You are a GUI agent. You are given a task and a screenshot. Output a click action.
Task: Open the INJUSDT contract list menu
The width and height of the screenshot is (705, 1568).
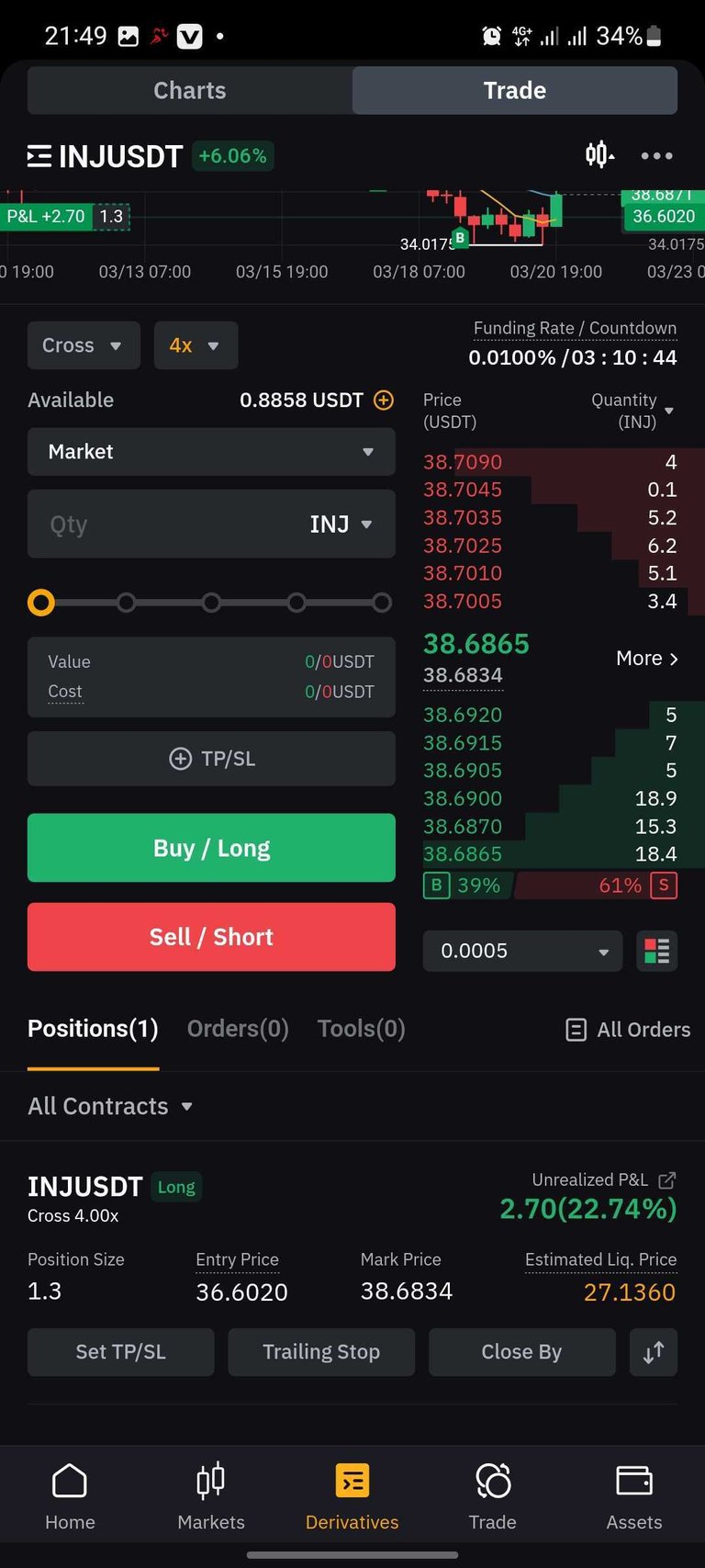[39, 156]
